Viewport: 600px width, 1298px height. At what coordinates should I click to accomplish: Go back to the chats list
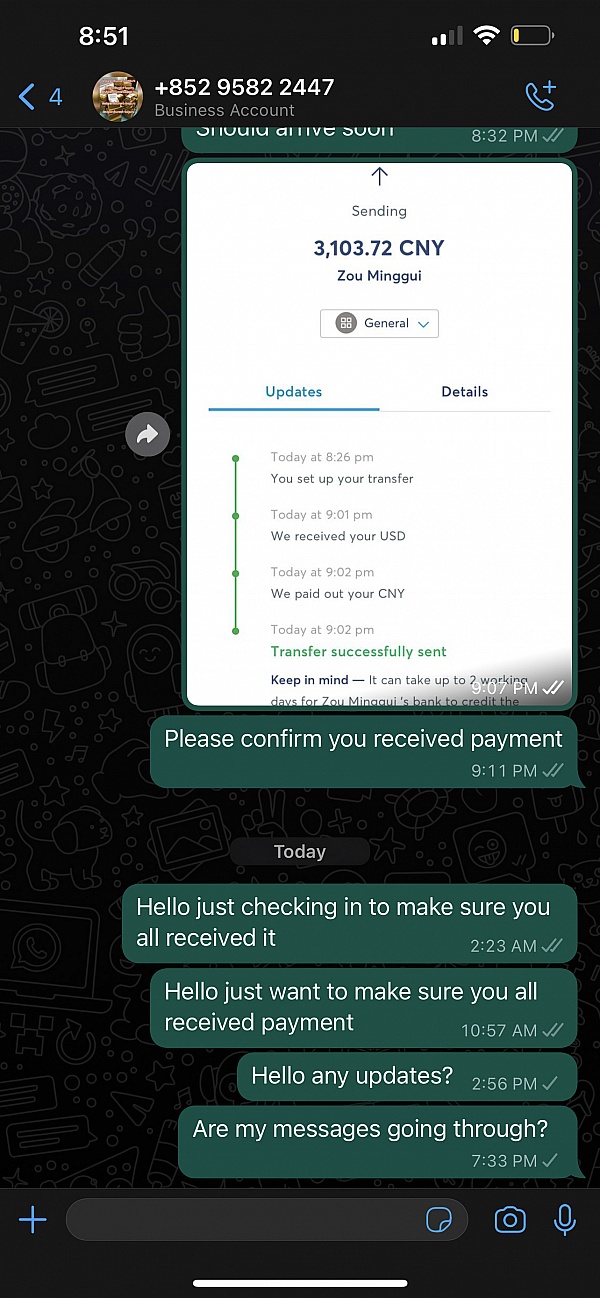click(38, 97)
